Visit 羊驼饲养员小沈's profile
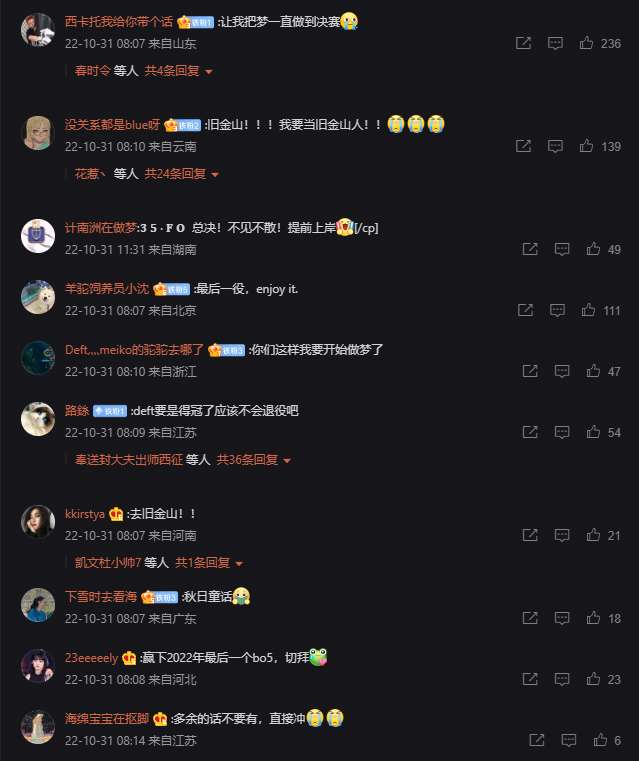 coord(106,289)
